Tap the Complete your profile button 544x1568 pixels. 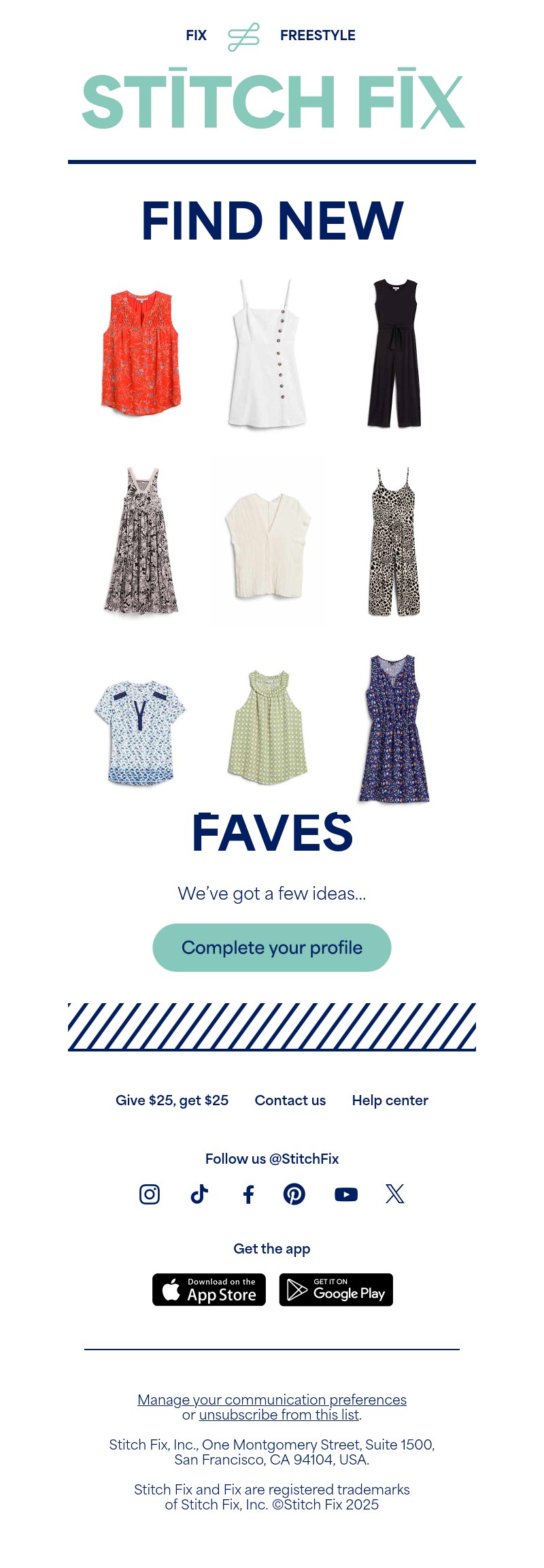pyautogui.click(x=272, y=947)
